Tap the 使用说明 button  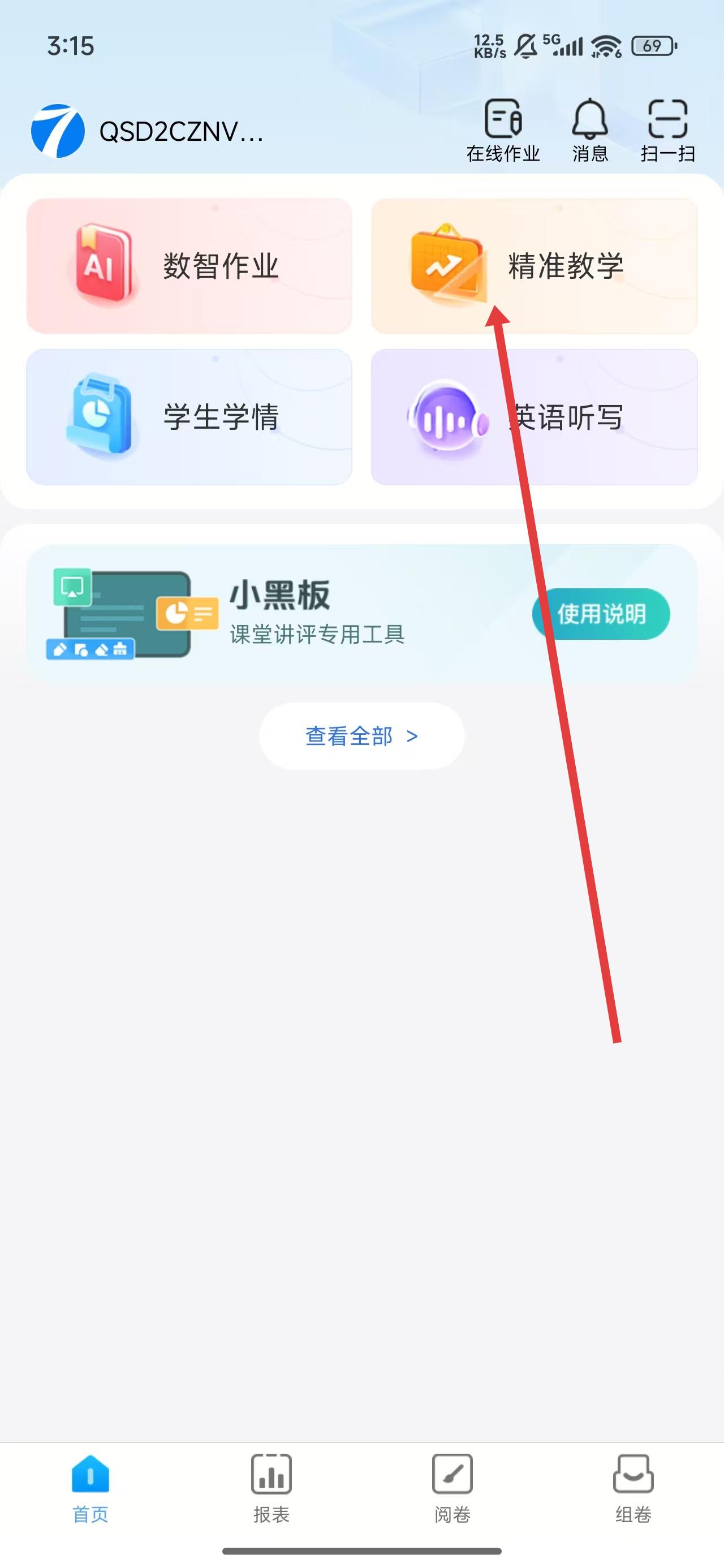point(600,614)
